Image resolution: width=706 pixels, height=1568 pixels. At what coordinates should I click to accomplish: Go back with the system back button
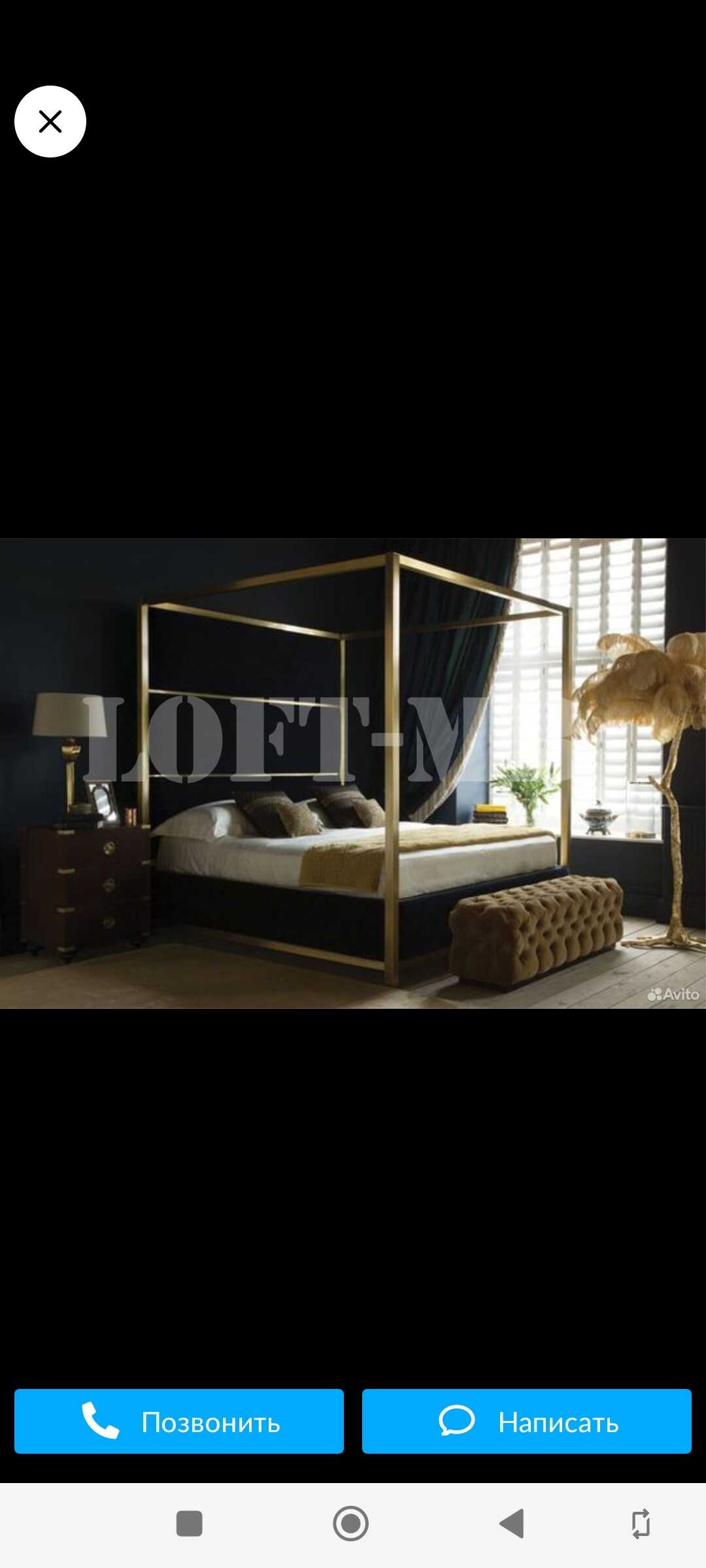513,1524
